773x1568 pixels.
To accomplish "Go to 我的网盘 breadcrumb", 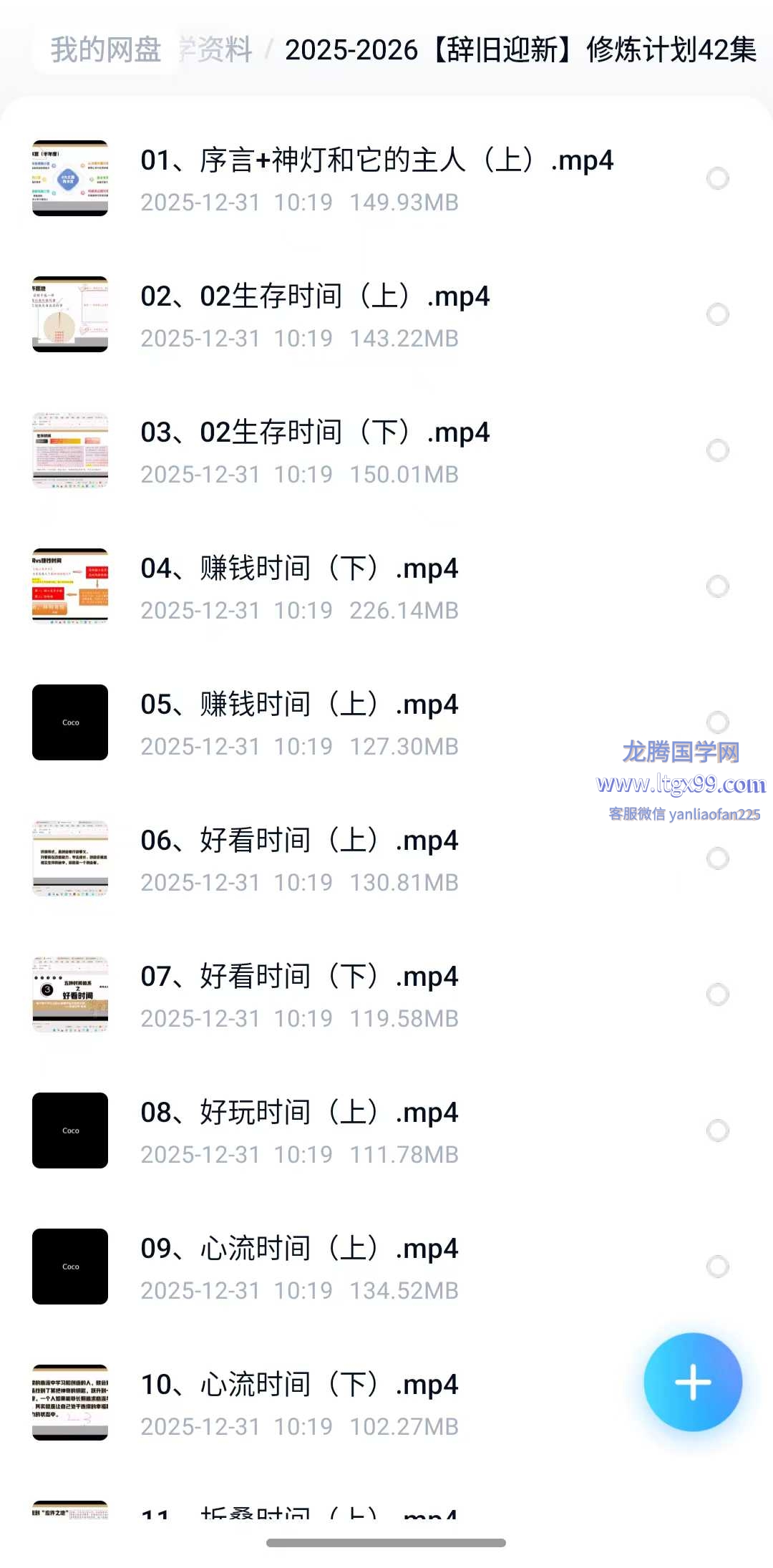I will (106, 50).
